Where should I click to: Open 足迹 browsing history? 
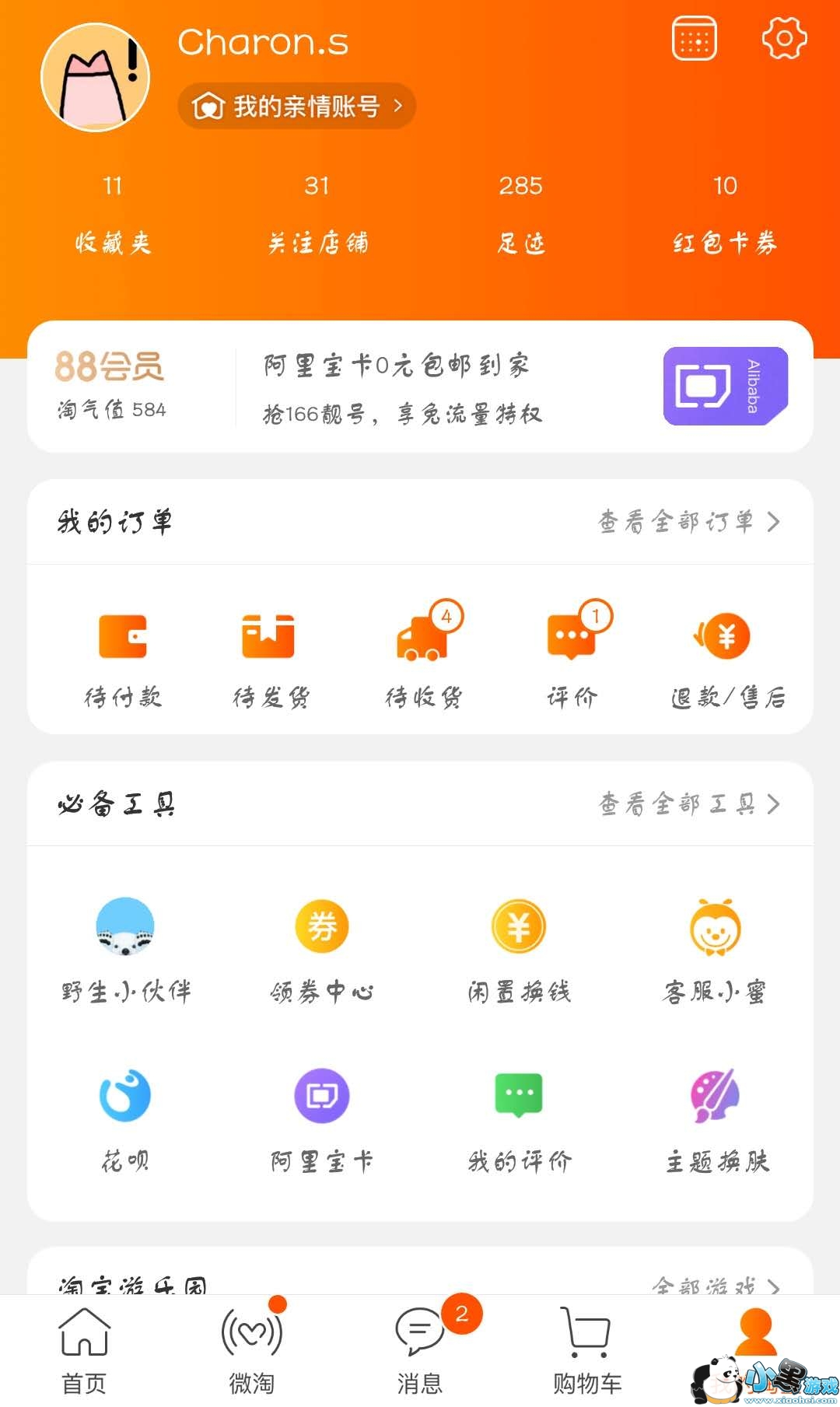pos(521,213)
